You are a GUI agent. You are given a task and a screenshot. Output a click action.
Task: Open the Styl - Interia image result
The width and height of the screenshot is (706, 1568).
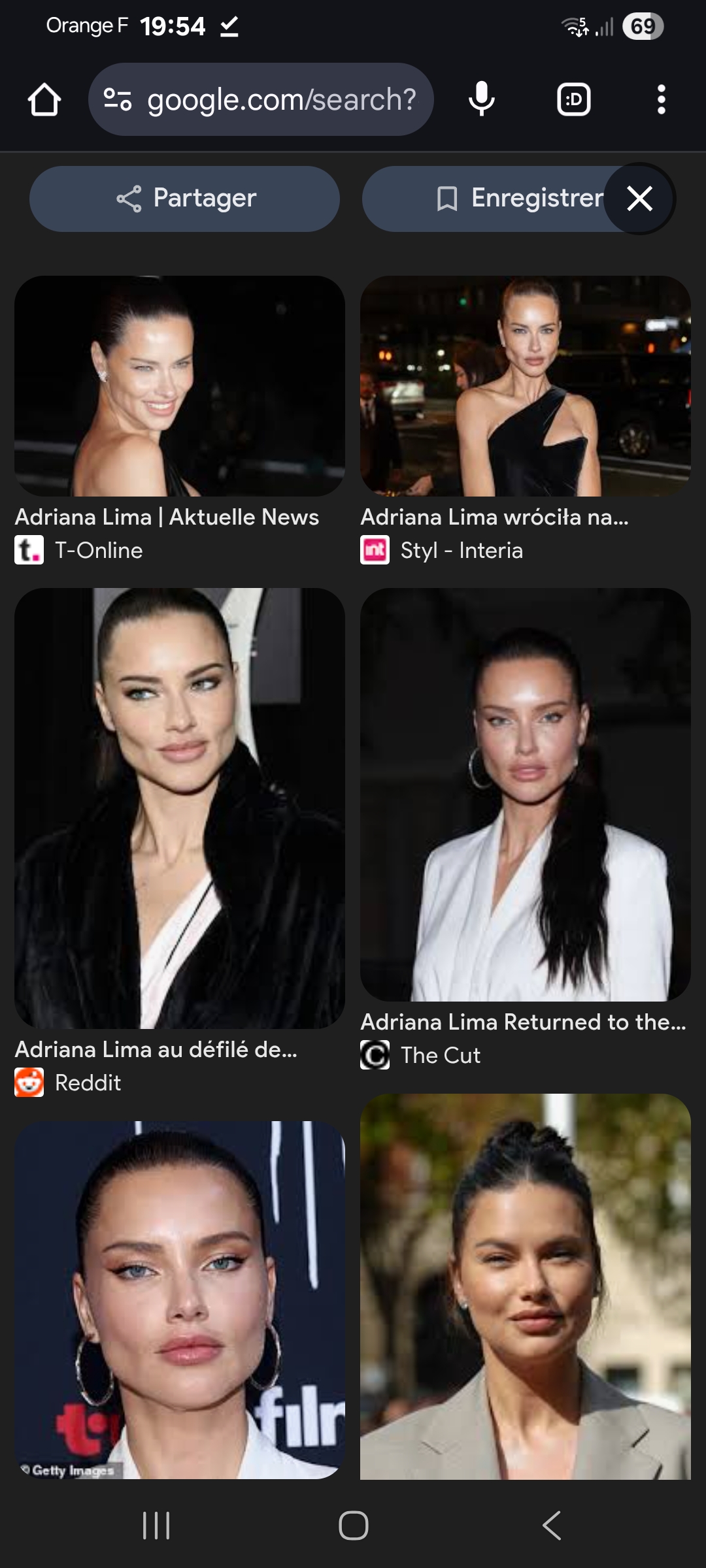[526, 385]
